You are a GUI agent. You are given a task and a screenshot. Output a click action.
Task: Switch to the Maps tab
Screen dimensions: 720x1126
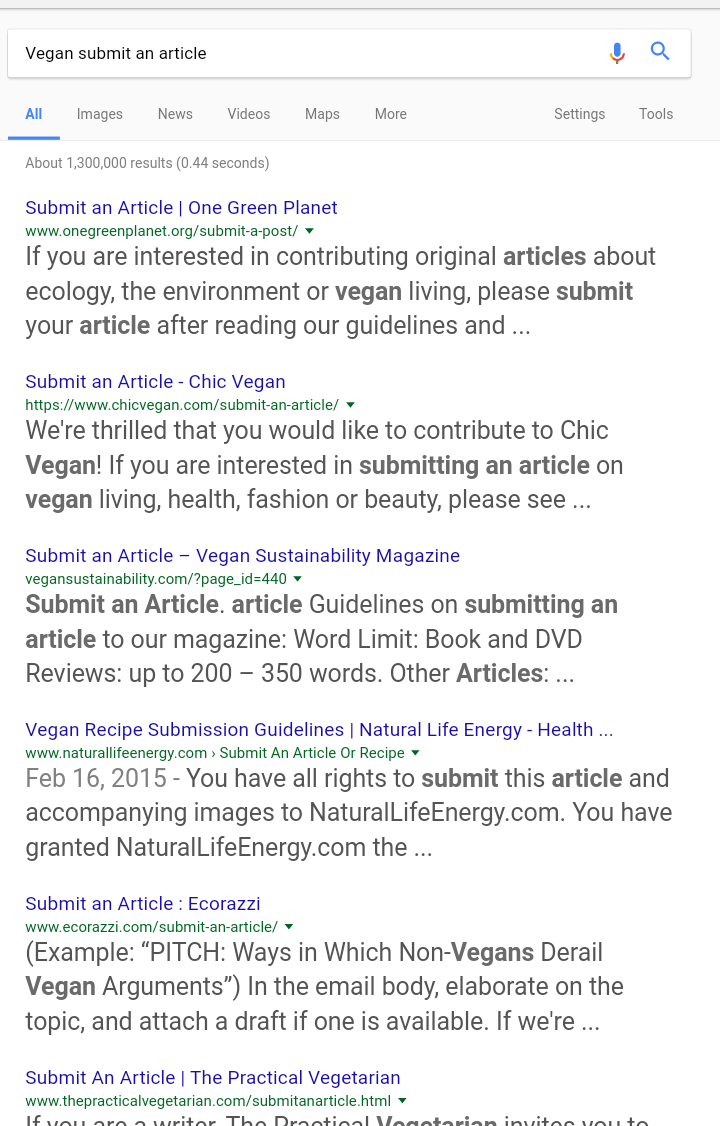pos(322,114)
